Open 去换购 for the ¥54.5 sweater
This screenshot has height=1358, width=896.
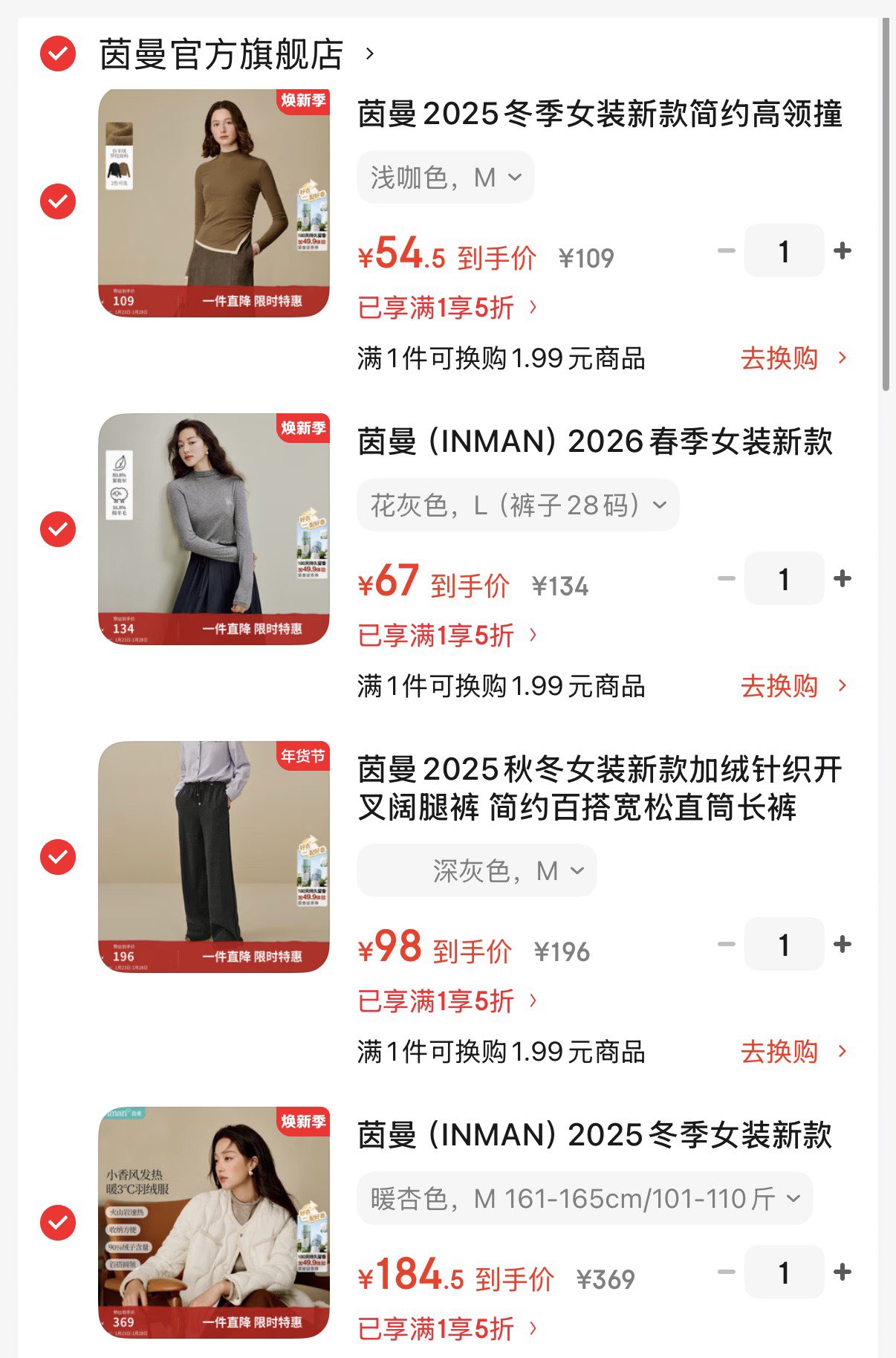[792, 358]
